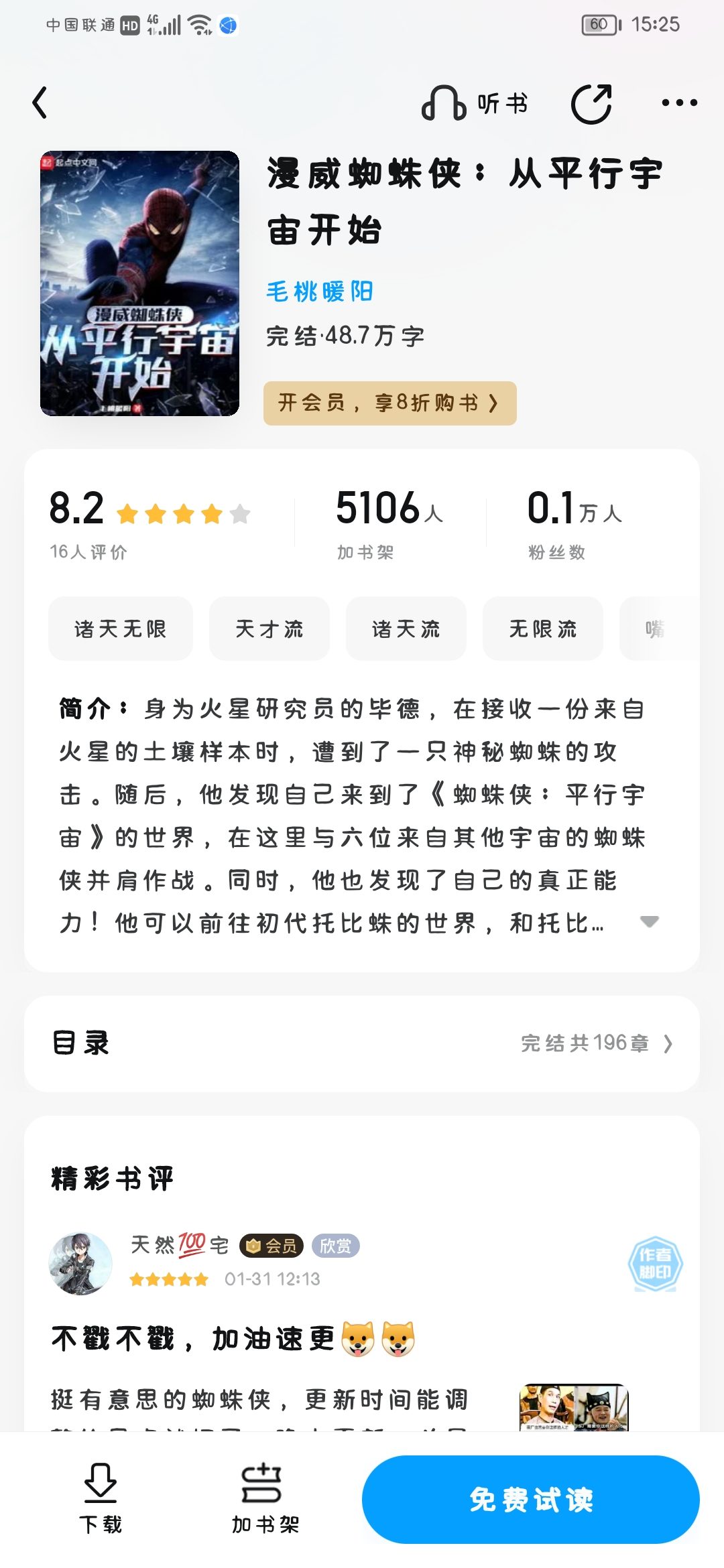Share this book

[591, 103]
